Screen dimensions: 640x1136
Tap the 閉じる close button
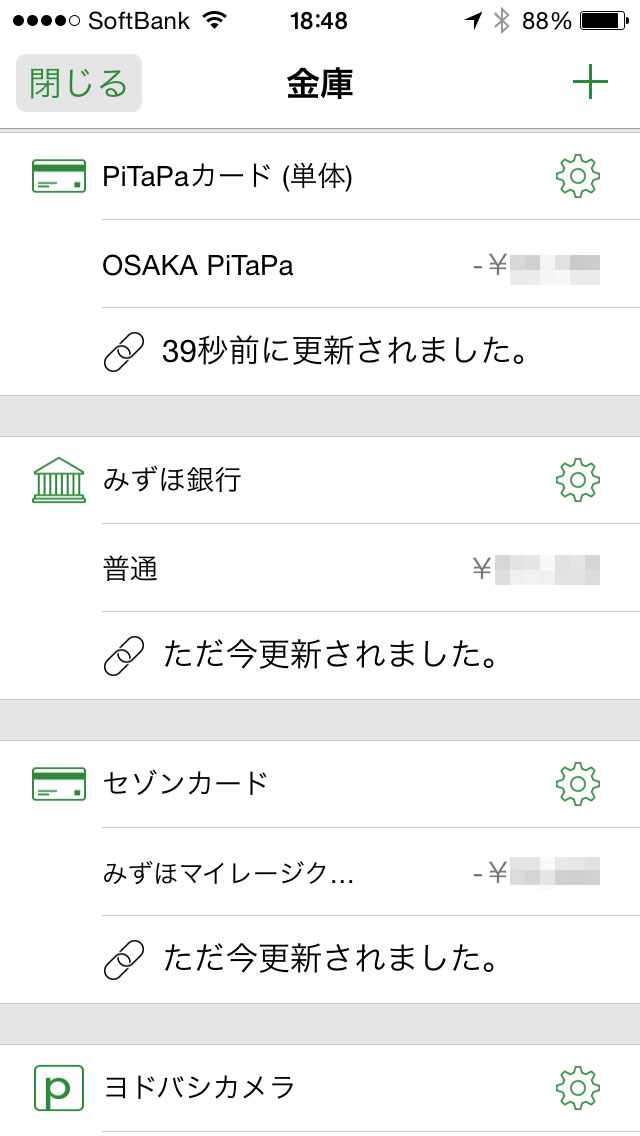(x=79, y=83)
